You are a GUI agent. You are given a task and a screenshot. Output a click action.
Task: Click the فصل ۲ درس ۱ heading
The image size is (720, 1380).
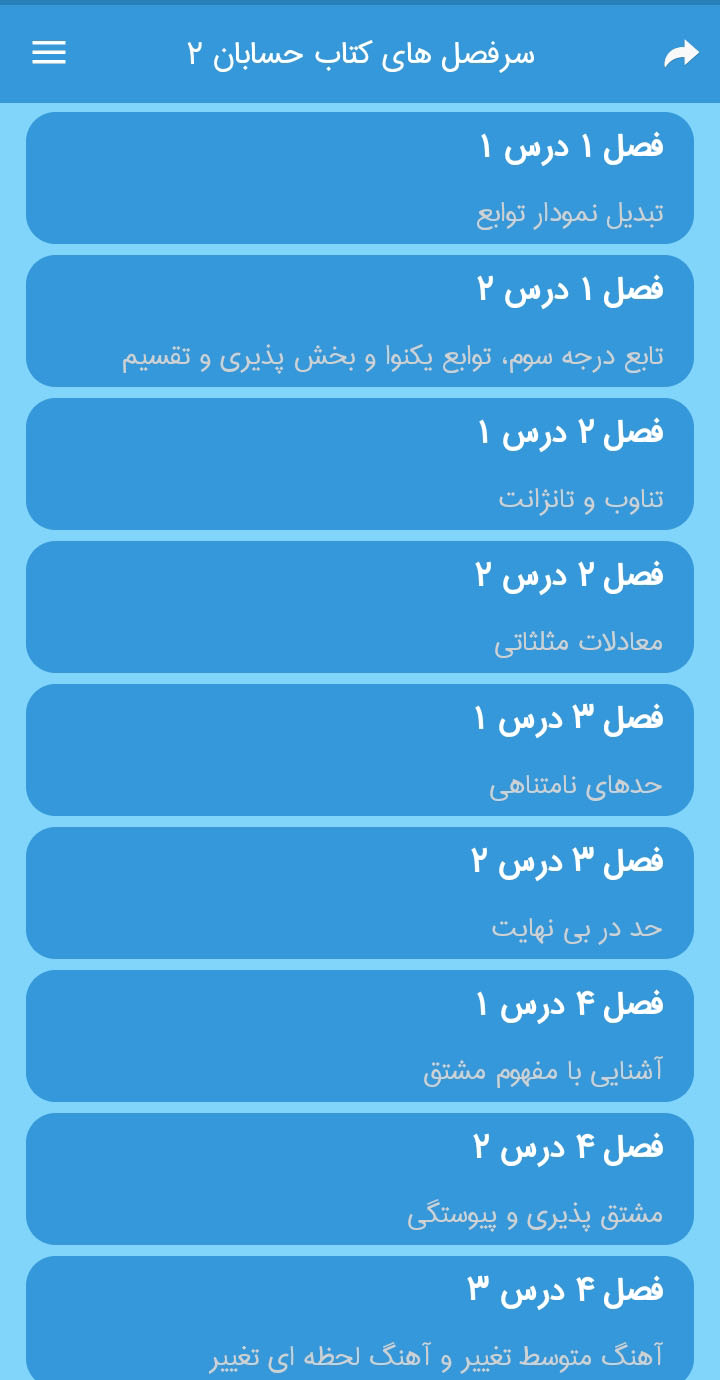tap(569, 431)
